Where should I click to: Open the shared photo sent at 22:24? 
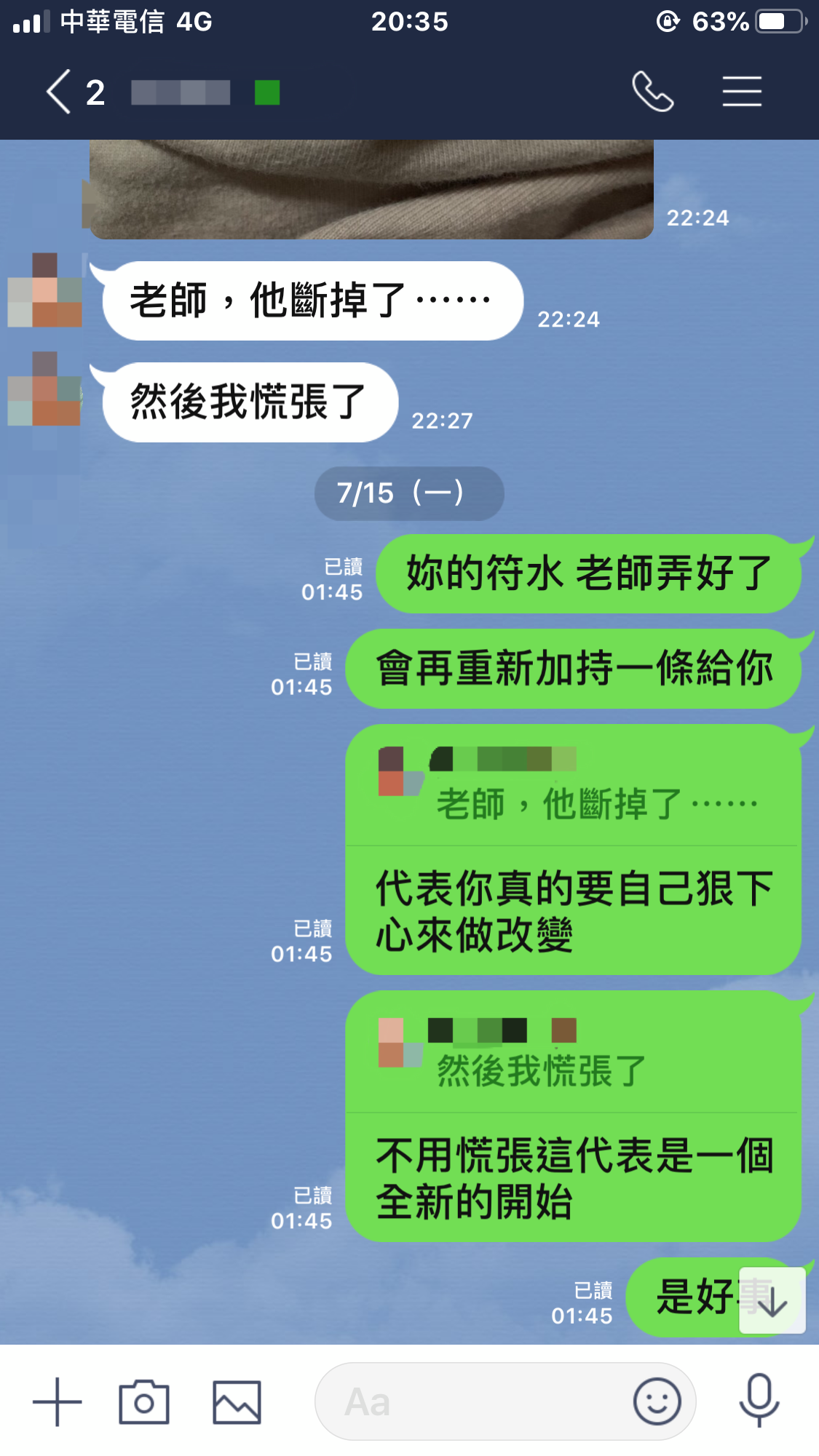coord(371,189)
